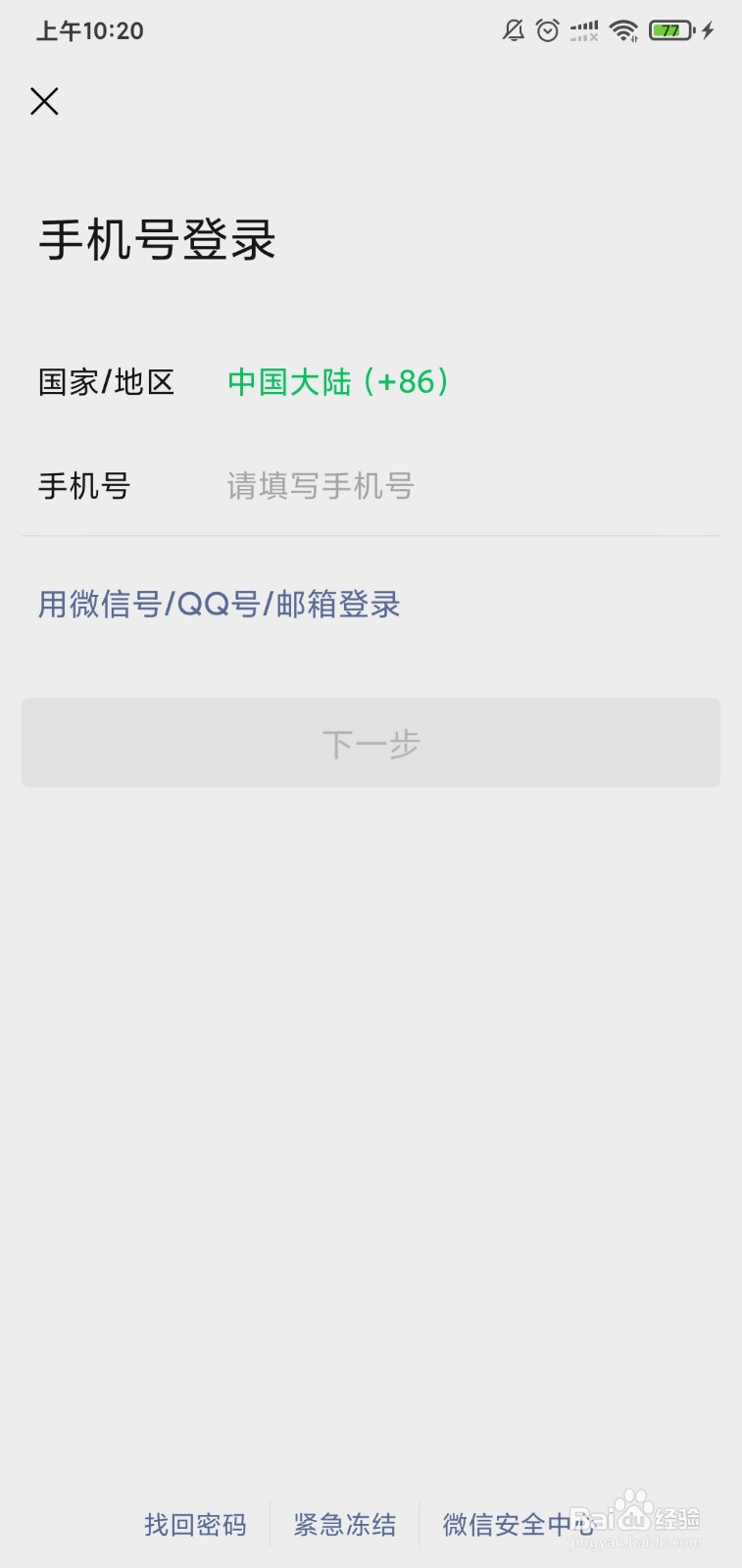Viewport: 742px width, 1568px height.
Task: Tap the Baidu Jingyan watermark logo
Action: 635,1517
